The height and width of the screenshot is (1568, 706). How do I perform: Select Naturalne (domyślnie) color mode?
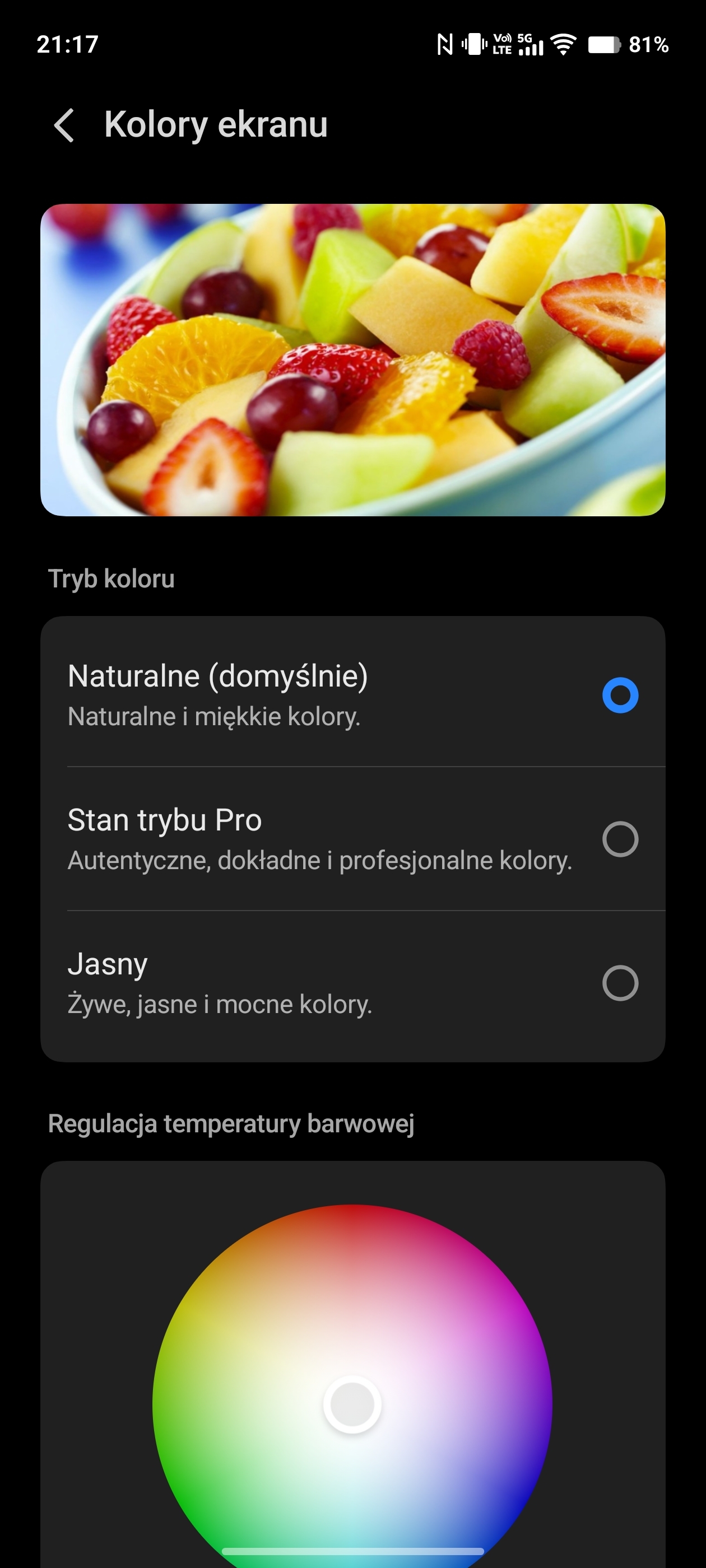[620, 694]
